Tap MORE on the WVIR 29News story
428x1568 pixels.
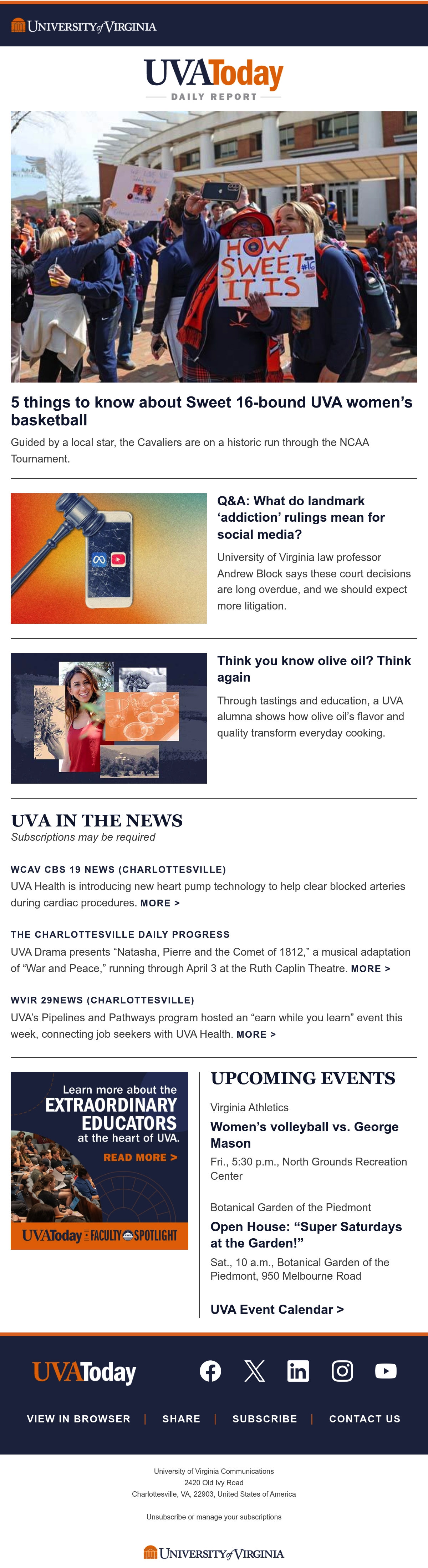coord(256,1035)
